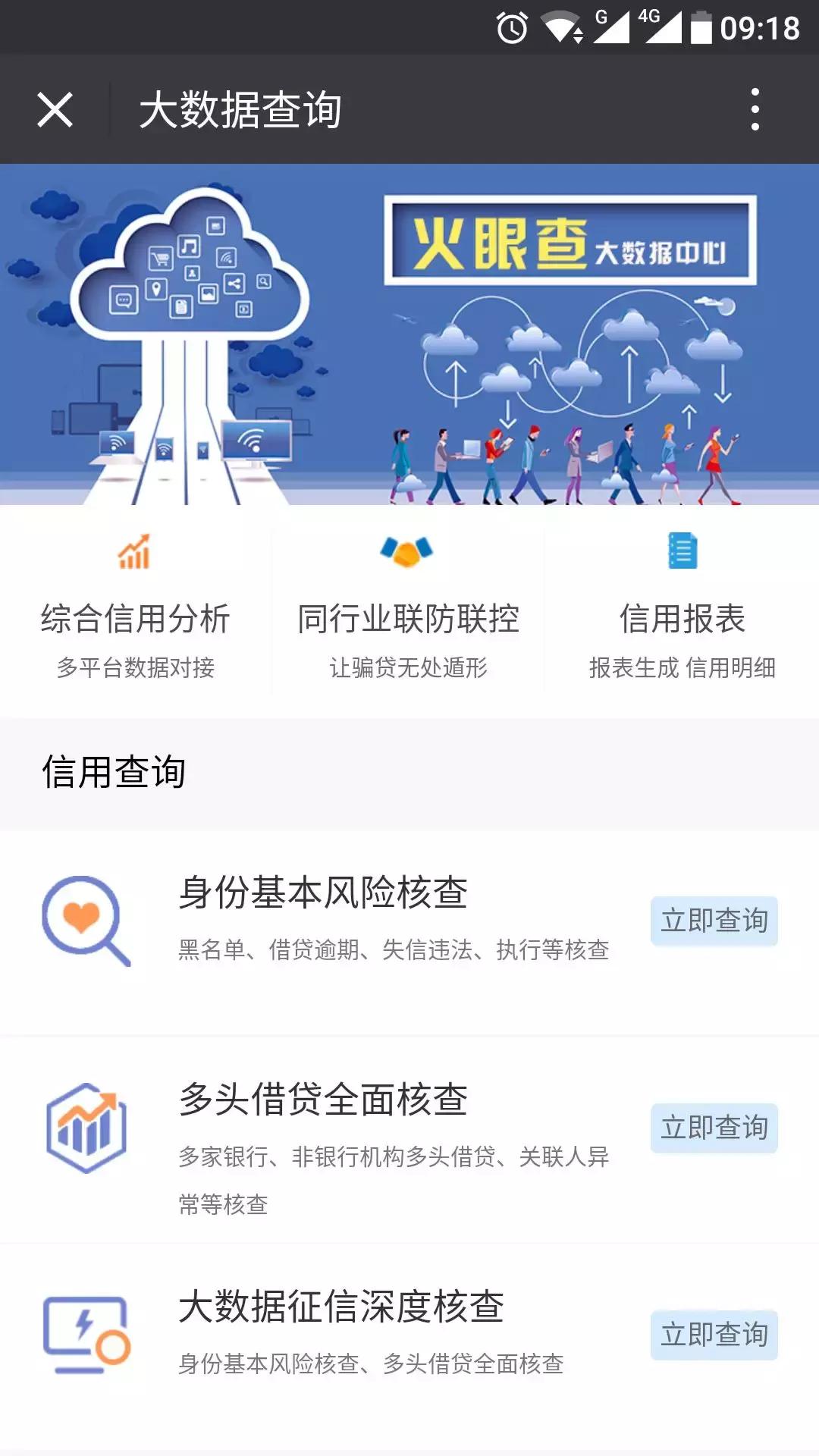Screen dimensions: 819x1456
Task: Click the 信用查询 section heading
Action: tap(115, 773)
